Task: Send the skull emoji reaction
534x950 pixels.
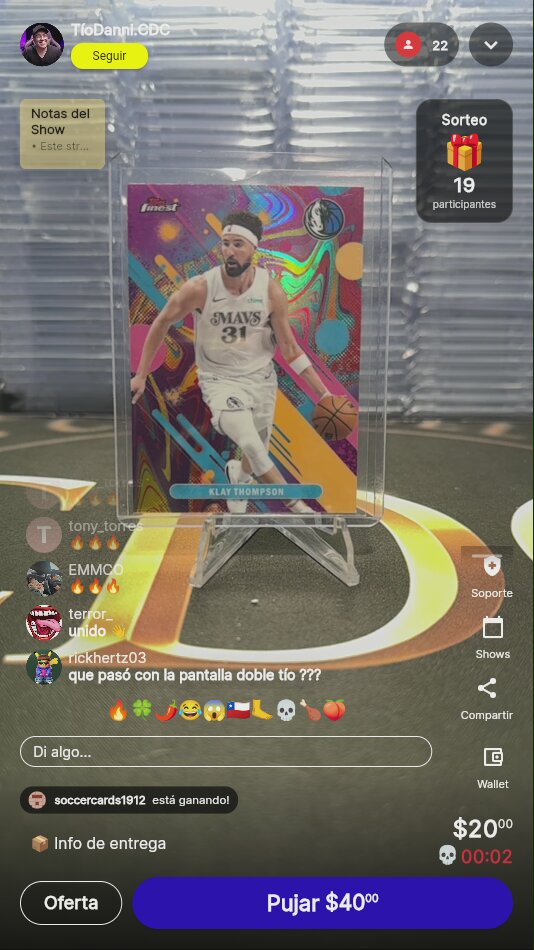Action: [285, 710]
